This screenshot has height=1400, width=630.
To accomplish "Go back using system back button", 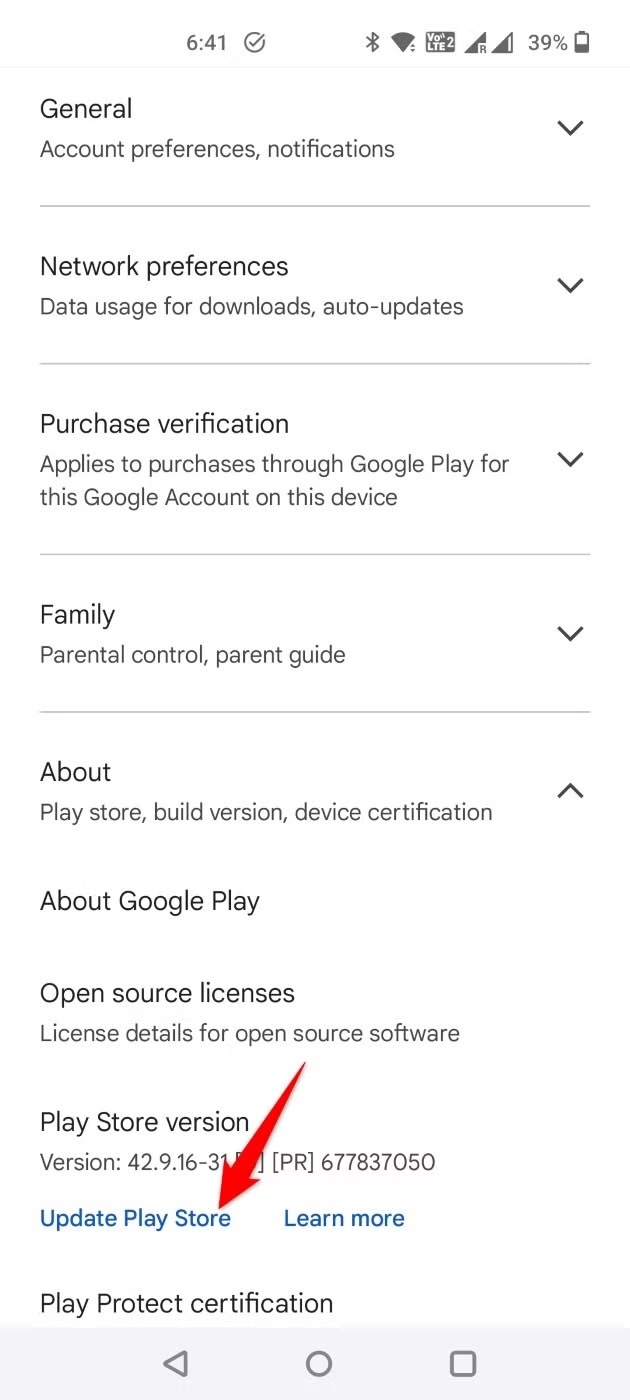I will 176,1363.
